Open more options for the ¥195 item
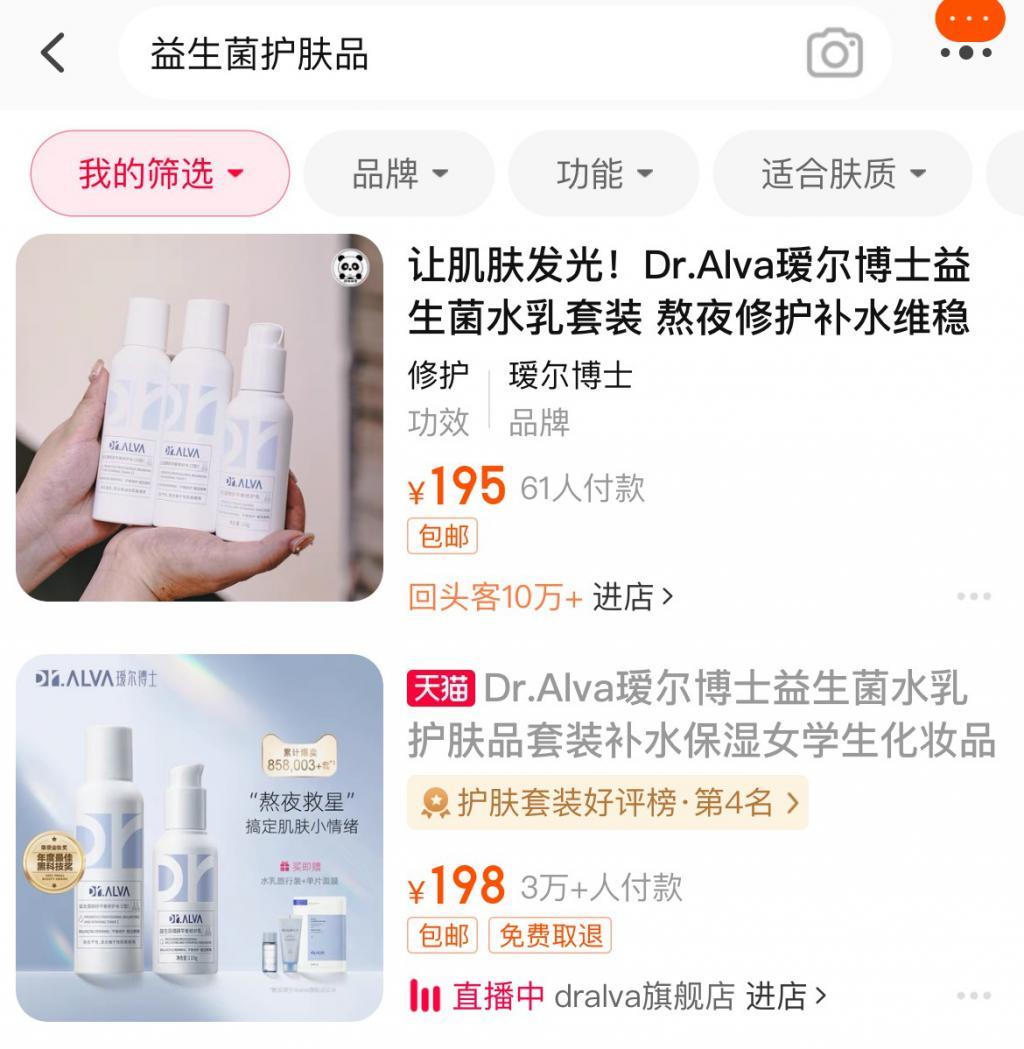The height and width of the screenshot is (1049, 1024). click(973, 597)
